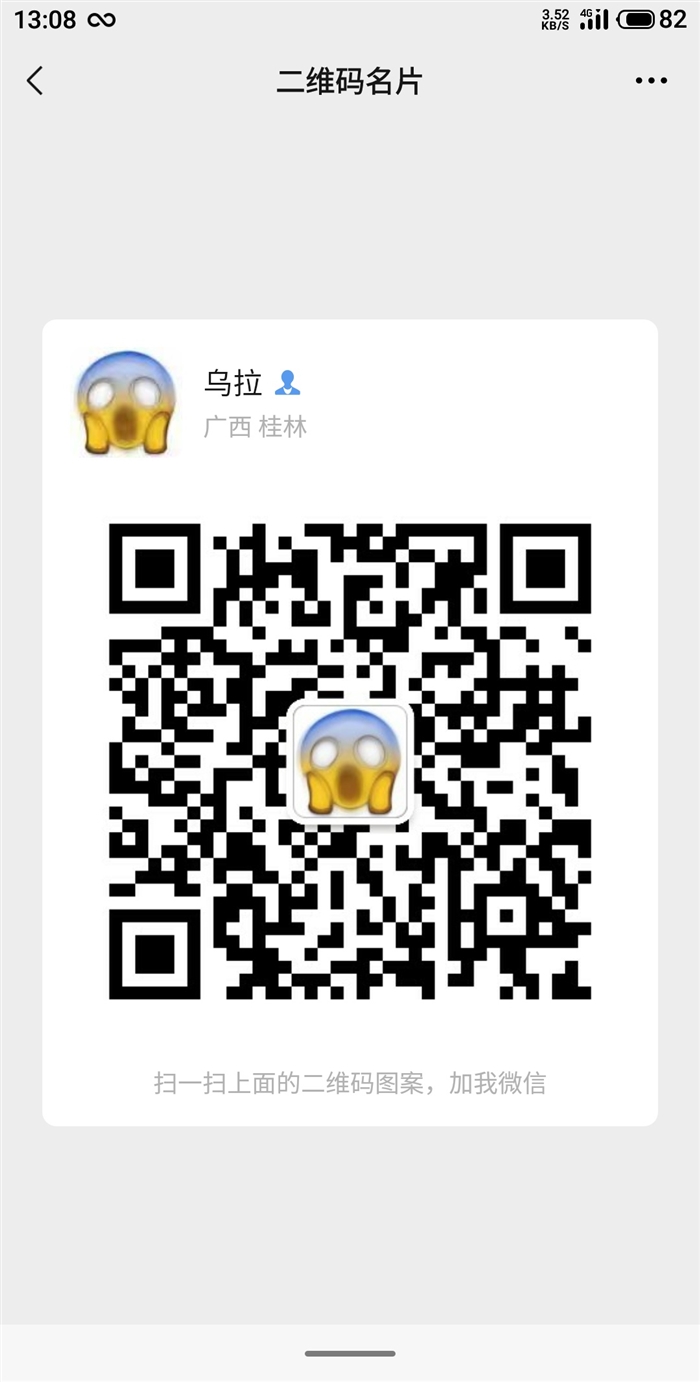
Task: Go back using the top-left arrow
Action: (35, 81)
